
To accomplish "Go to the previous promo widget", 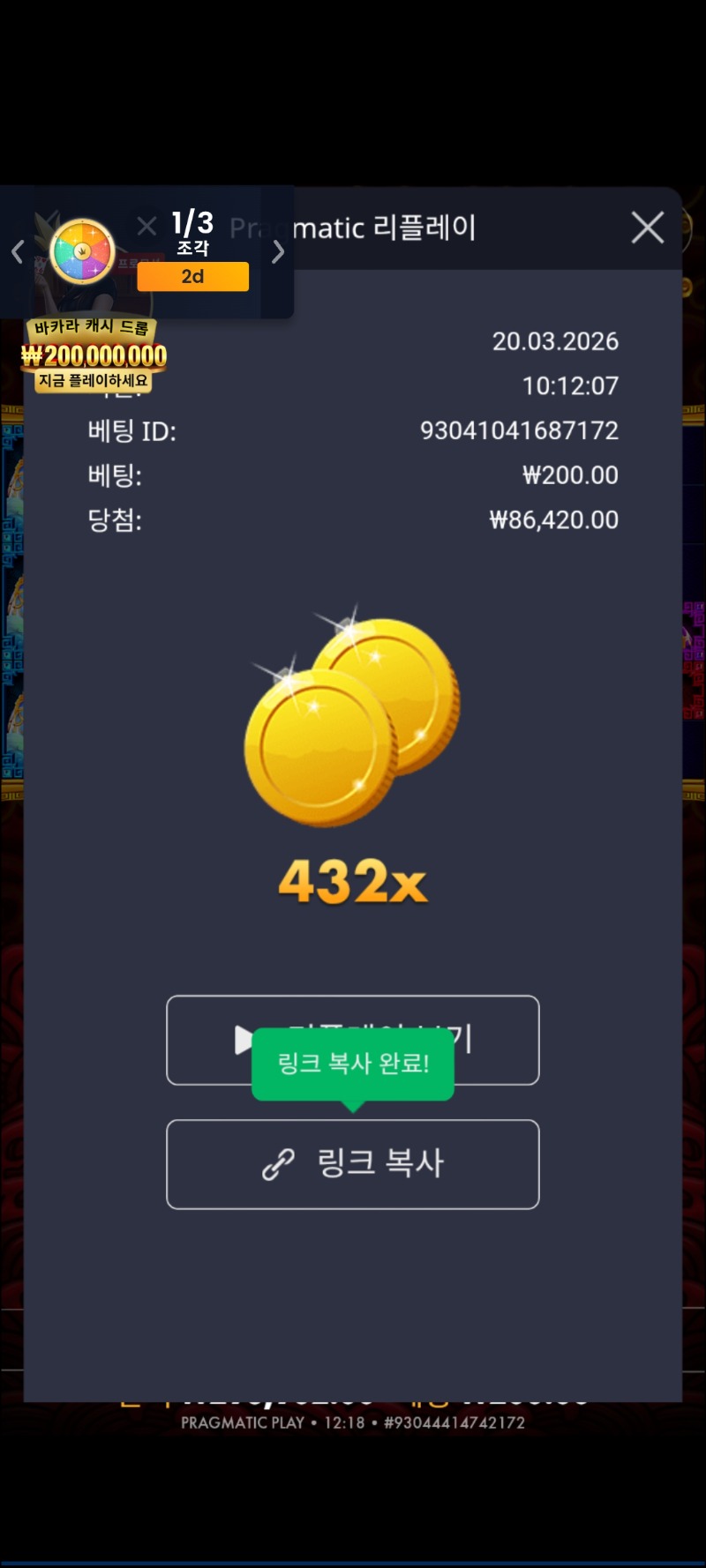I will 17,252.
